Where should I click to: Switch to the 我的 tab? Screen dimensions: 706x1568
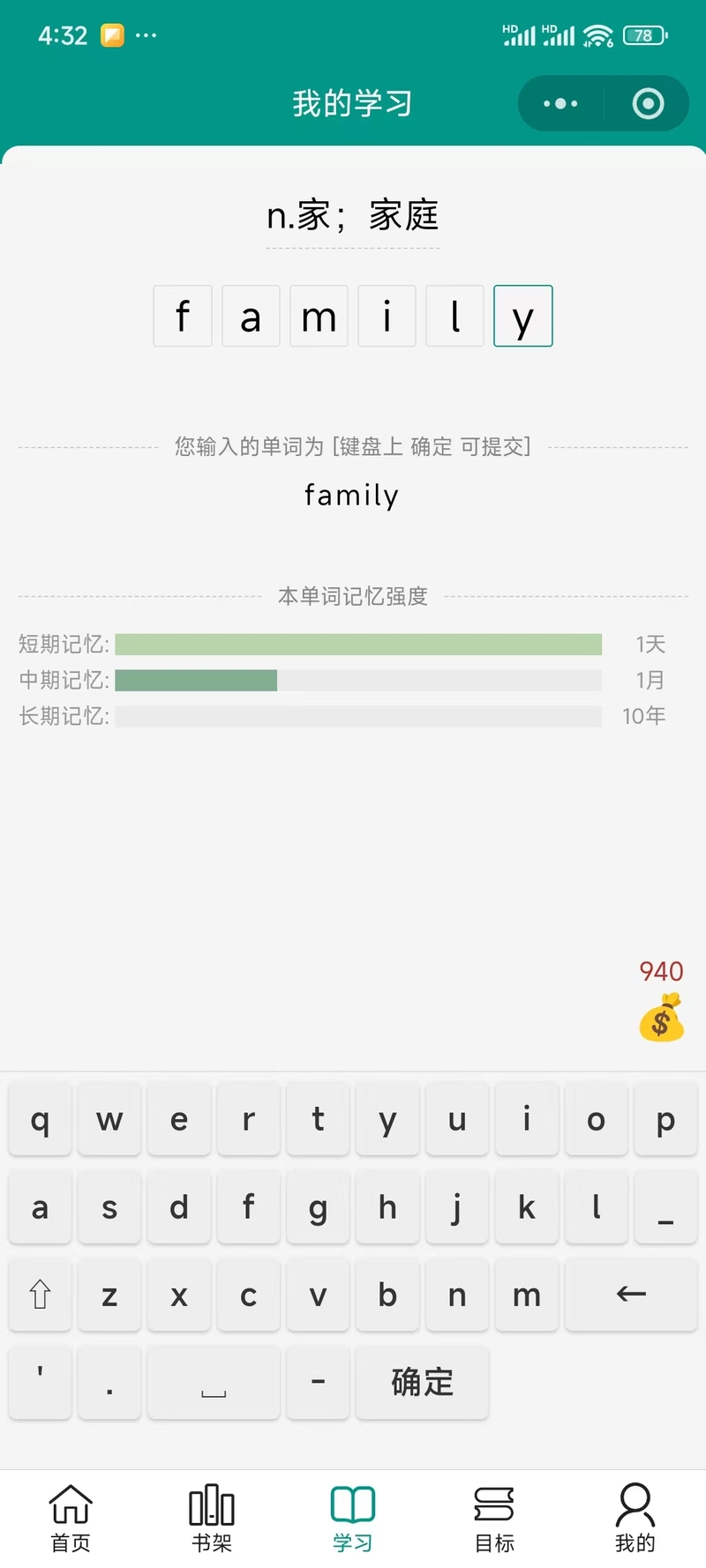click(x=635, y=1518)
